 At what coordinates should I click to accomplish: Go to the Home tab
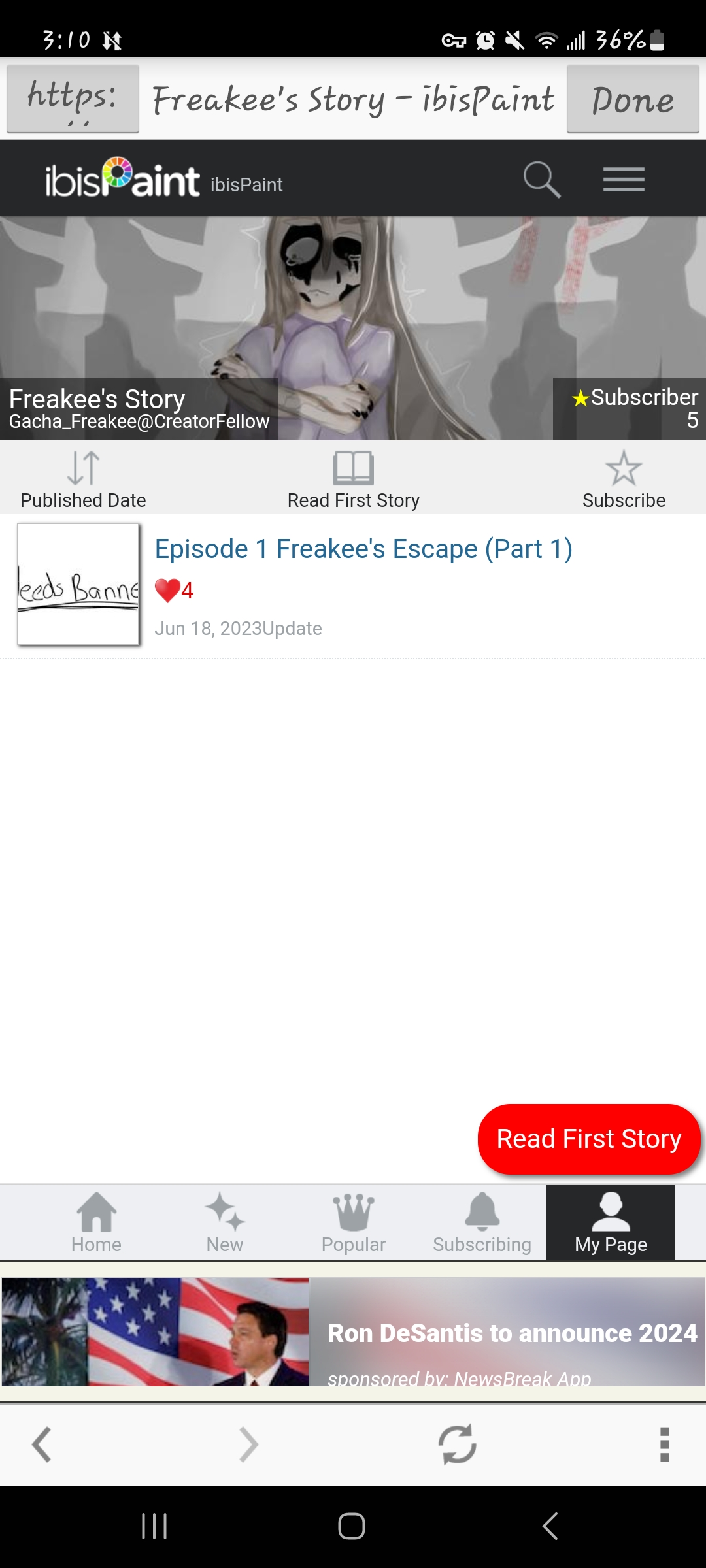[96, 1222]
